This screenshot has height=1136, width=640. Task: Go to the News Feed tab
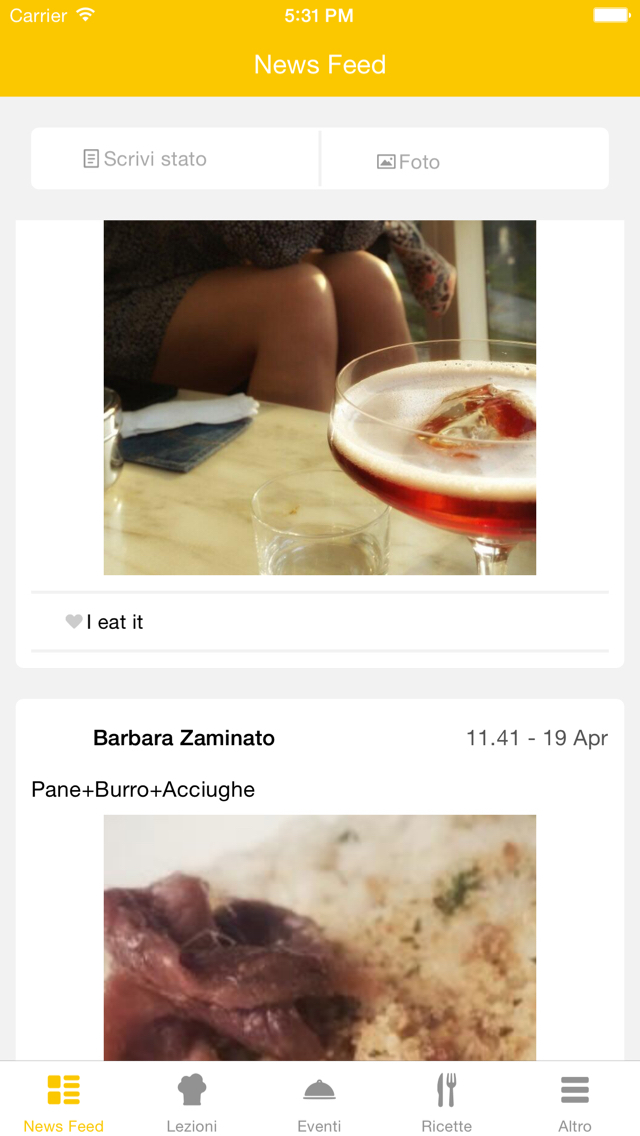(64, 1101)
